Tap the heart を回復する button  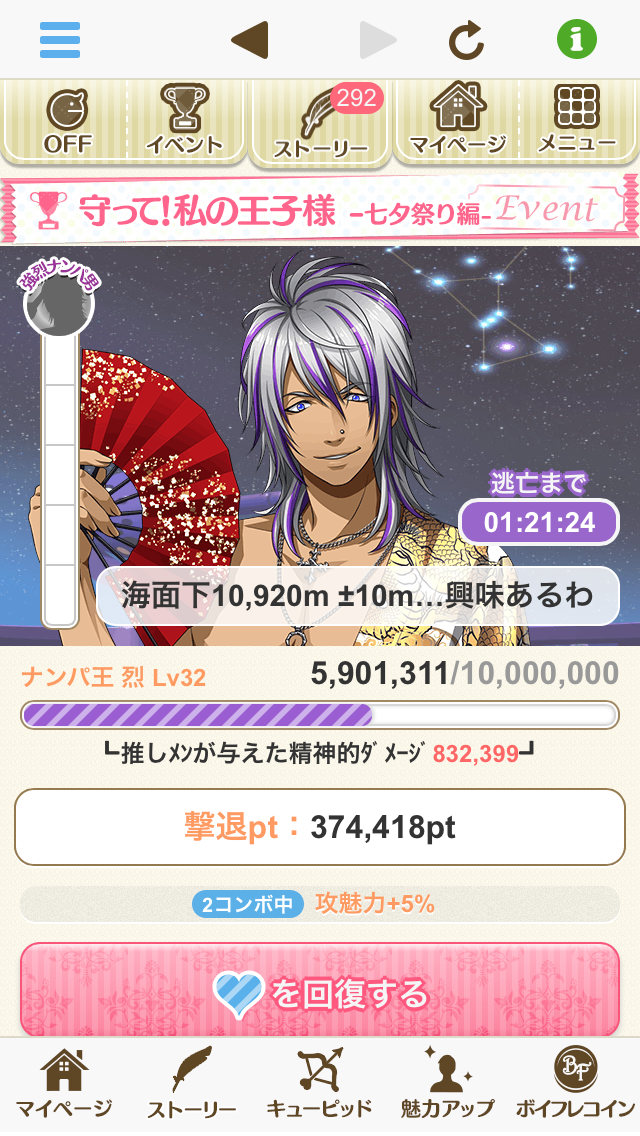[x=320, y=992]
